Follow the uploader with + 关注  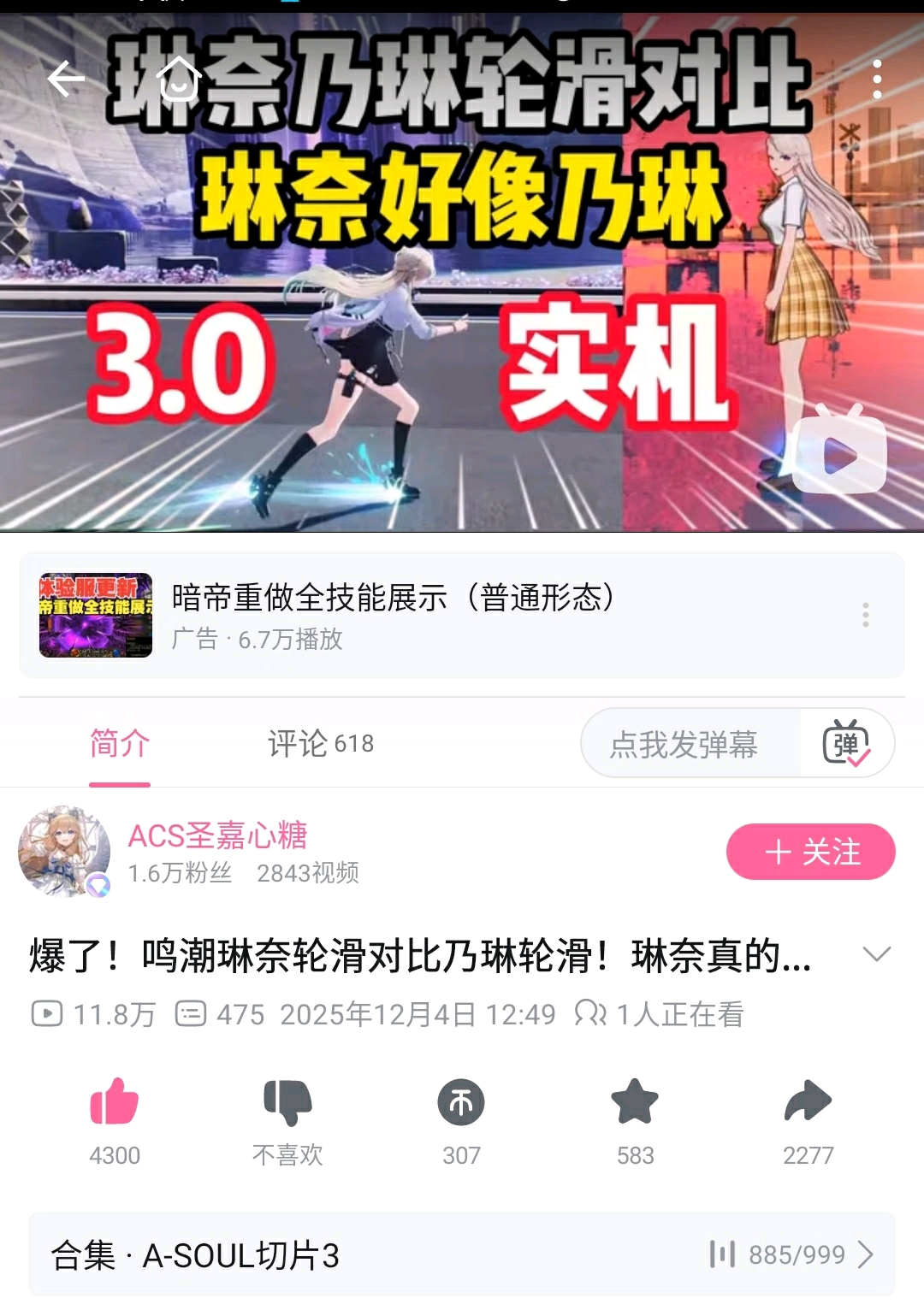pyautogui.click(x=810, y=852)
